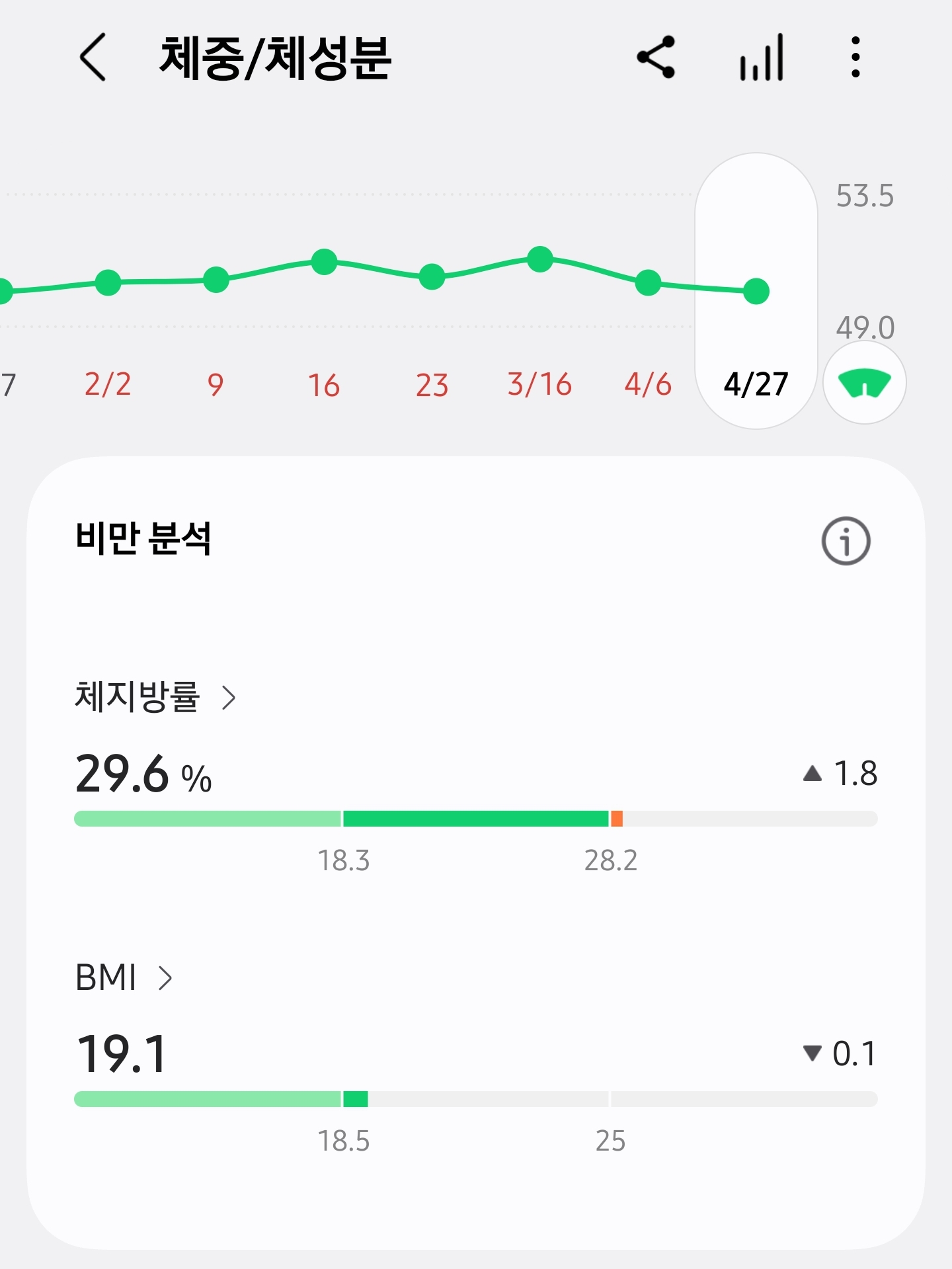The width and height of the screenshot is (952, 1269).
Task: Select the 16 date on chart
Action: (324, 385)
